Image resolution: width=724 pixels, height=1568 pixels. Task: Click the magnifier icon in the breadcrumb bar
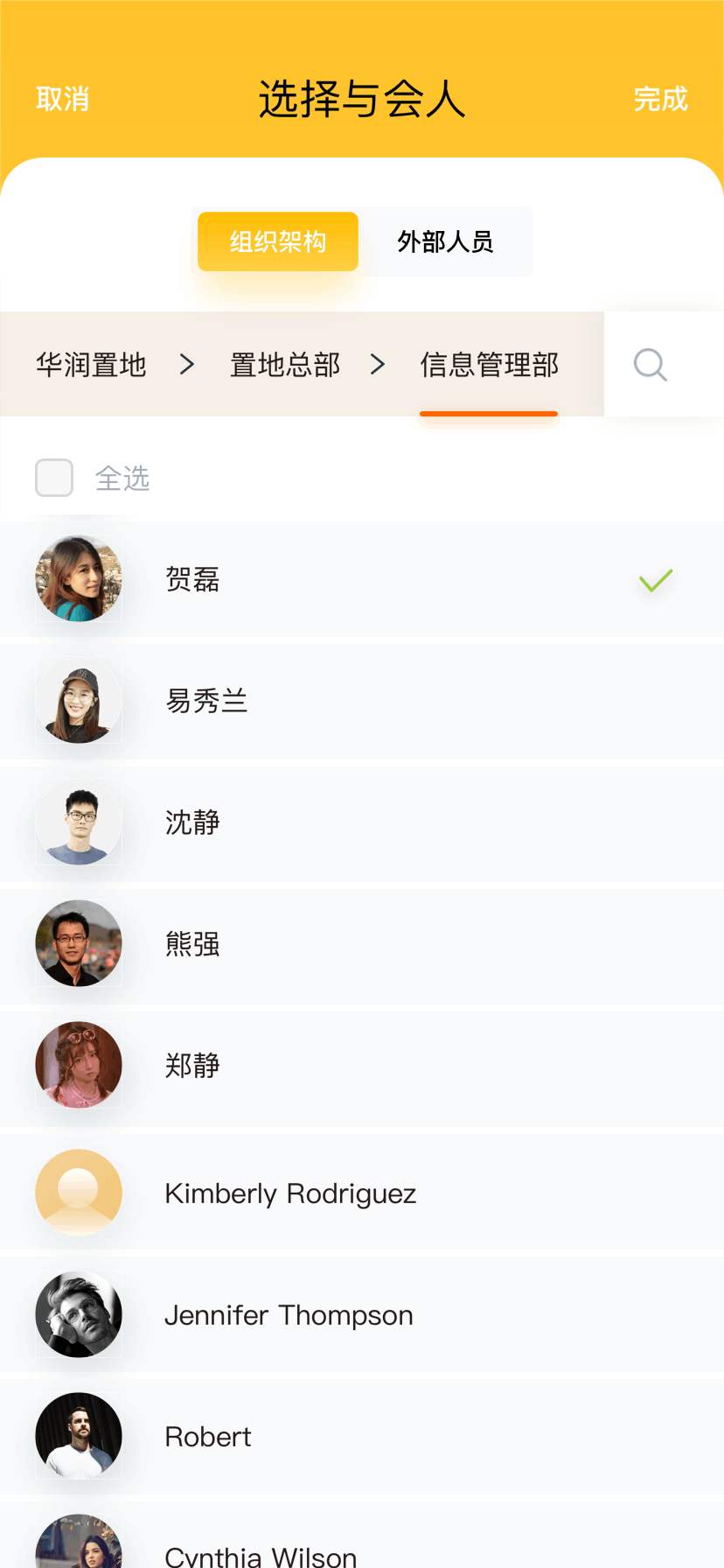(x=651, y=365)
